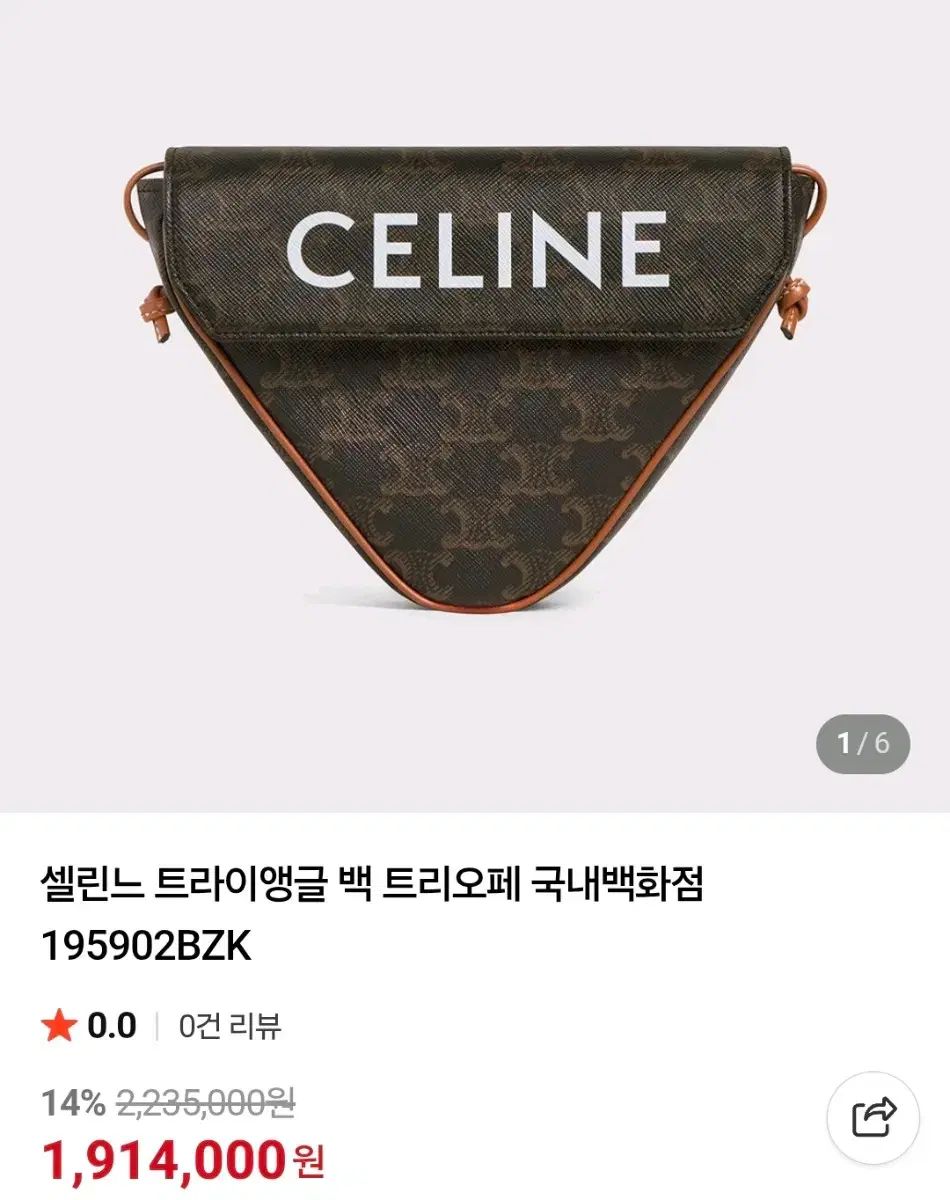The image size is (950, 1200).
Task: Share this Celine triangle bag product
Action: coord(874,1116)
